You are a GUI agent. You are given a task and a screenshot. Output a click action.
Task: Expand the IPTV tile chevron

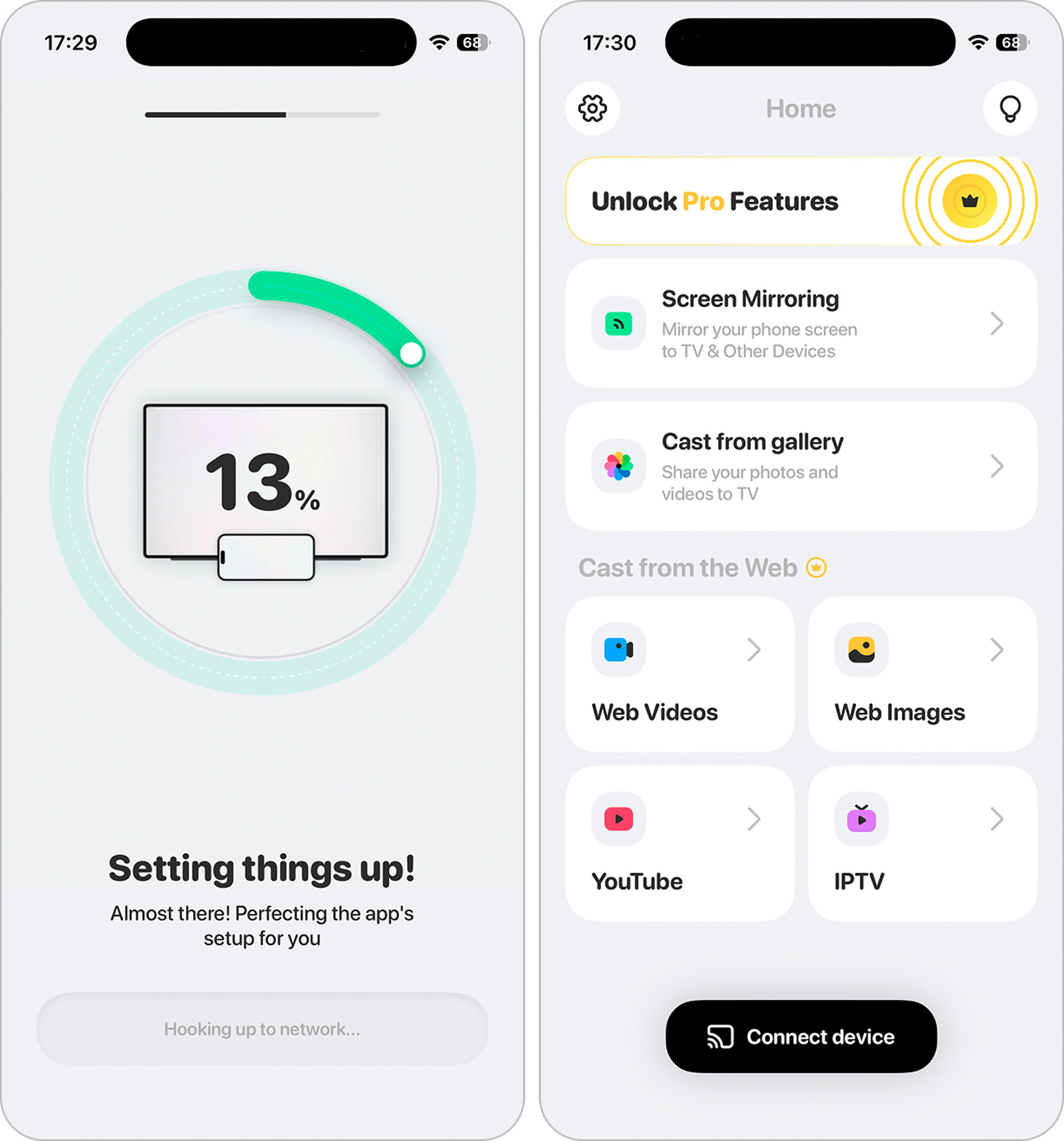(x=997, y=819)
